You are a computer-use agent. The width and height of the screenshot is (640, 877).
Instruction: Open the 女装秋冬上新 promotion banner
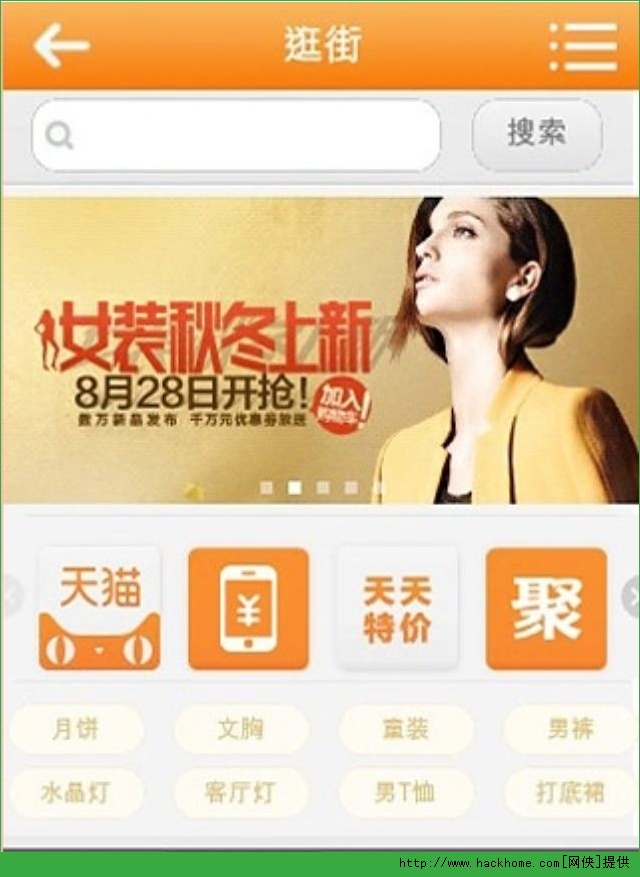click(x=320, y=350)
